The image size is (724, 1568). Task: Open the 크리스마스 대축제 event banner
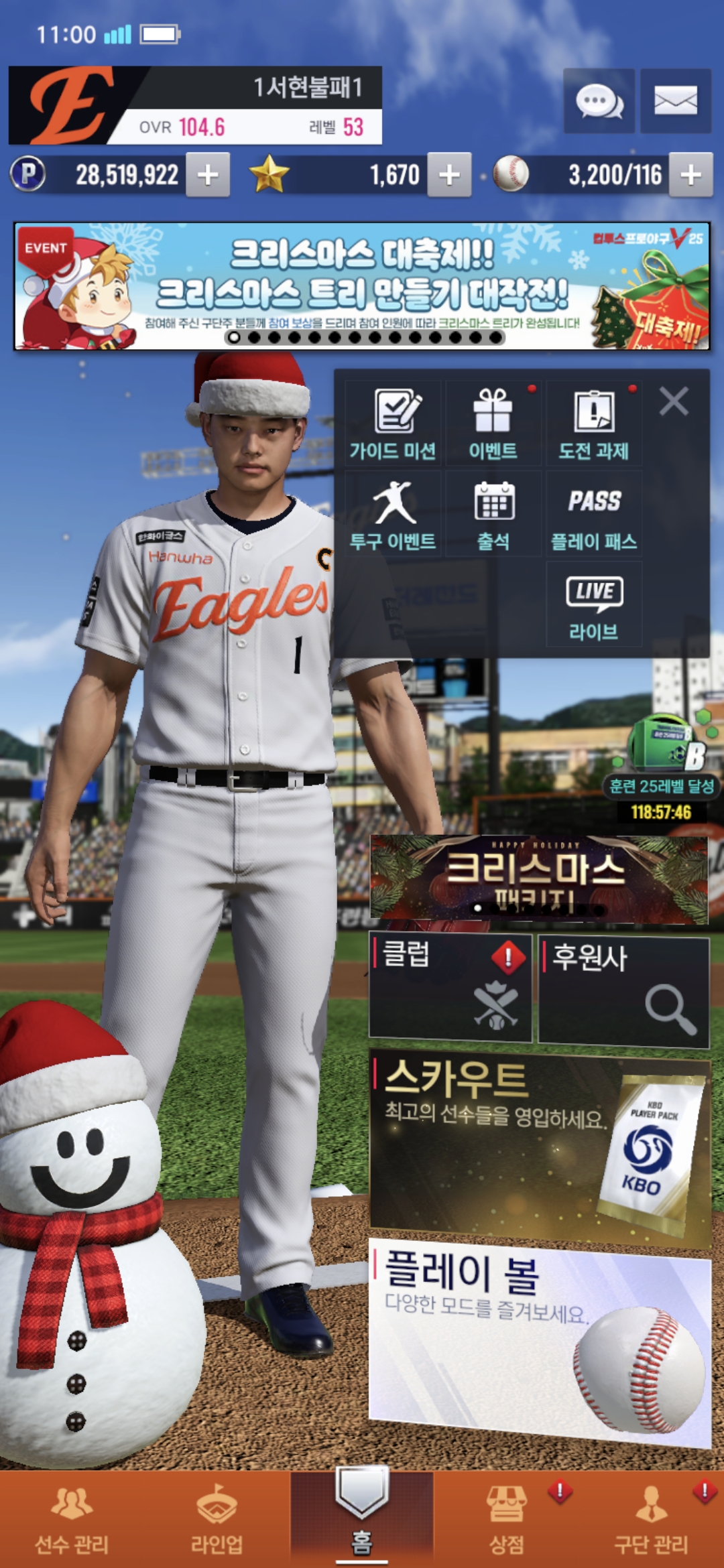tap(362, 286)
